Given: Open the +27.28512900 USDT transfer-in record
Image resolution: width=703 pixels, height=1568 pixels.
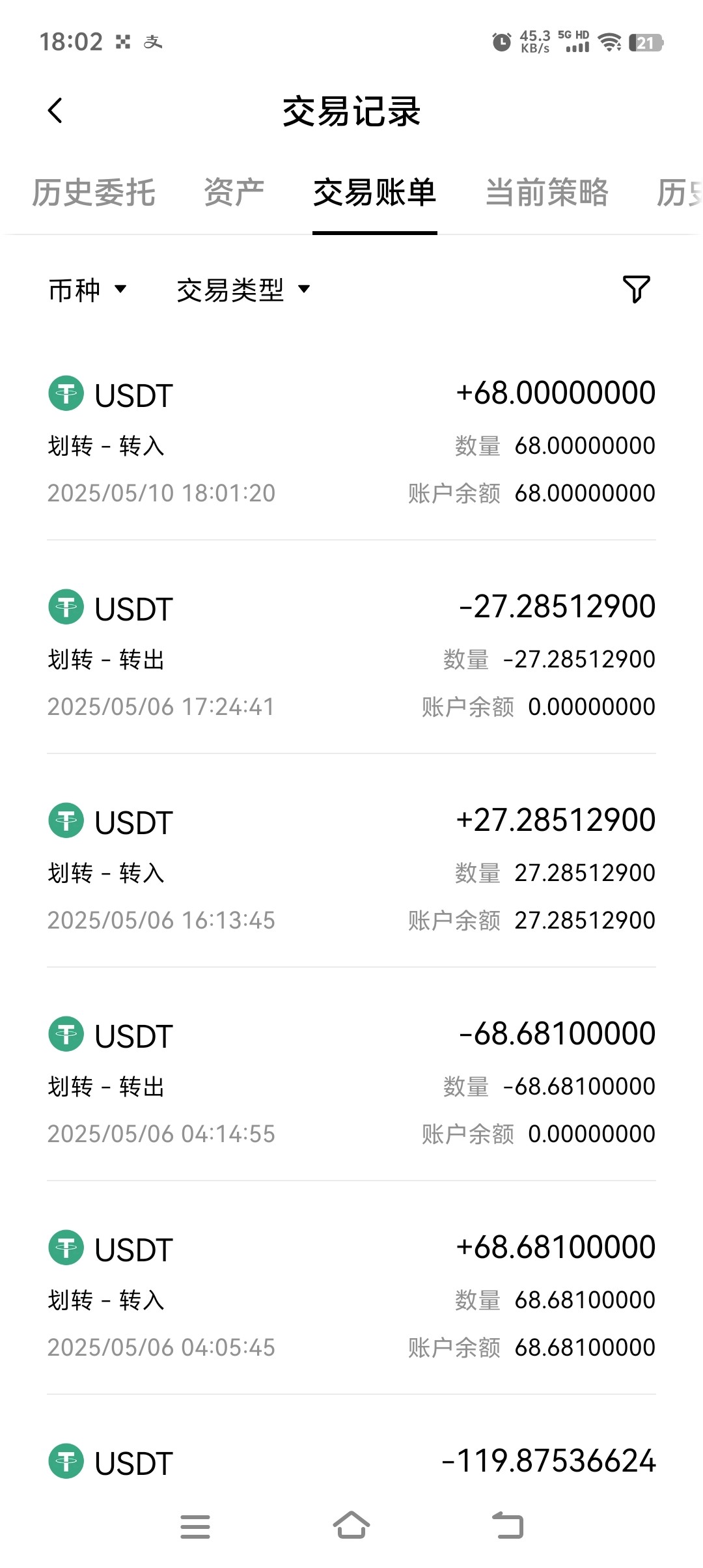Looking at the screenshot, I should (351, 870).
